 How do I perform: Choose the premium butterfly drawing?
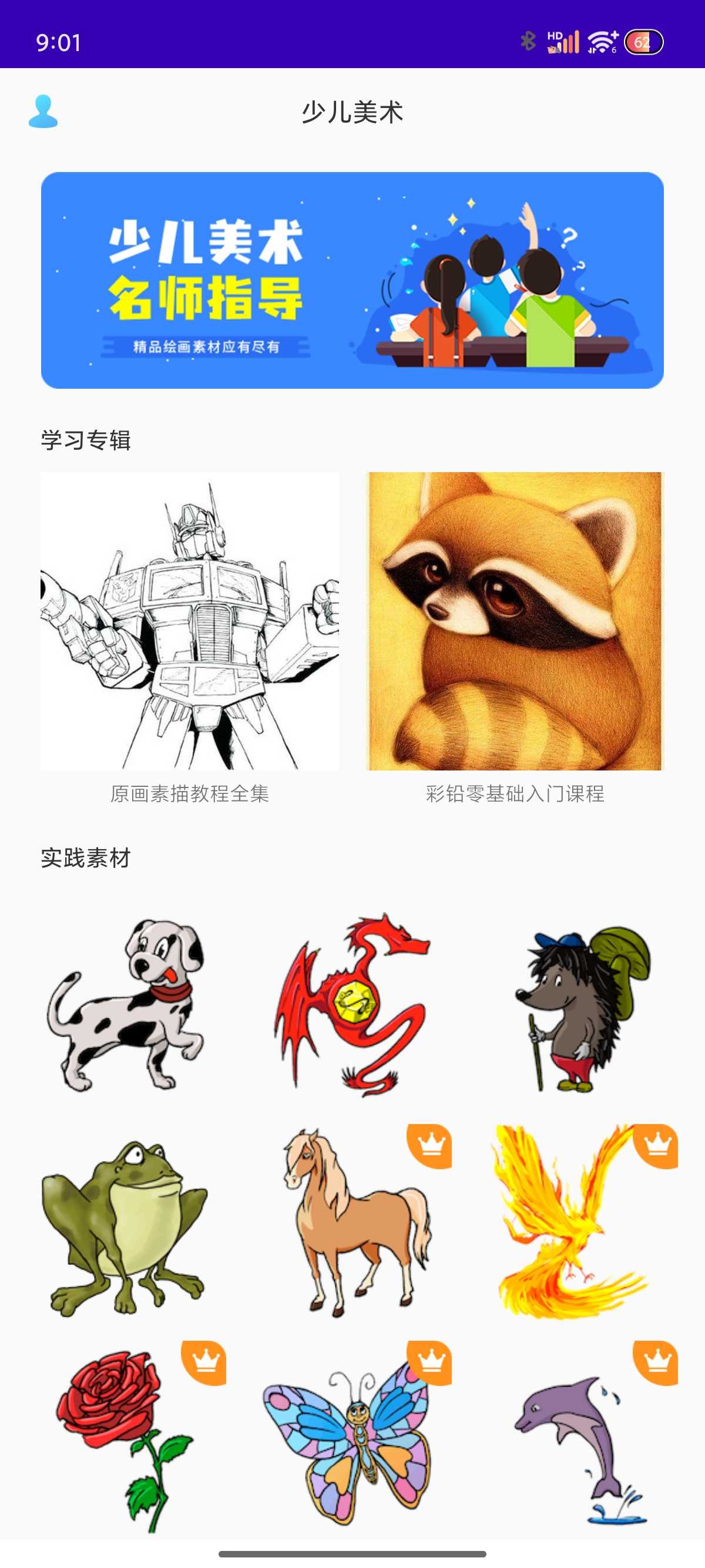(352, 1439)
